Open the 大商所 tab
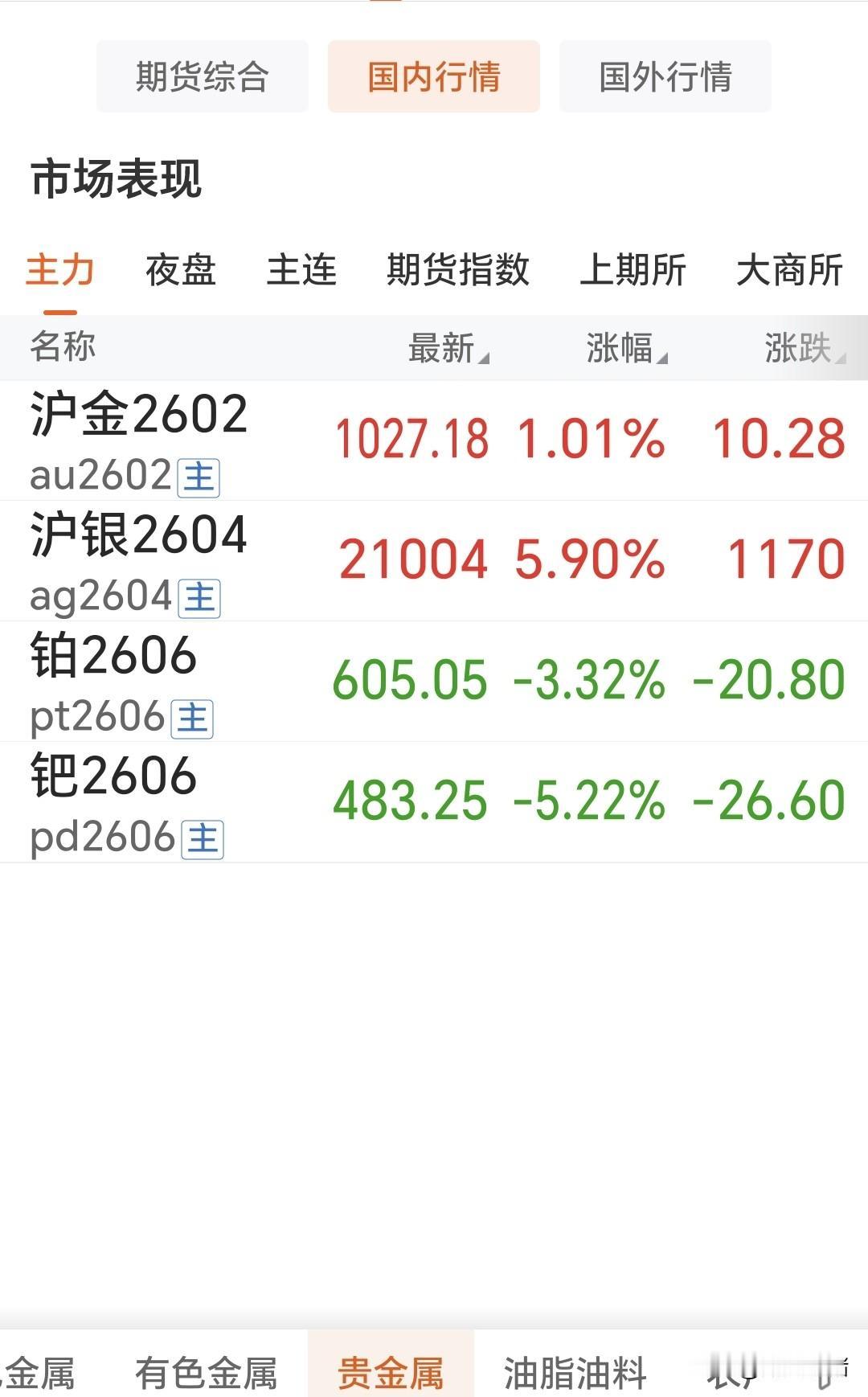The width and height of the screenshot is (868, 1397). tap(789, 272)
